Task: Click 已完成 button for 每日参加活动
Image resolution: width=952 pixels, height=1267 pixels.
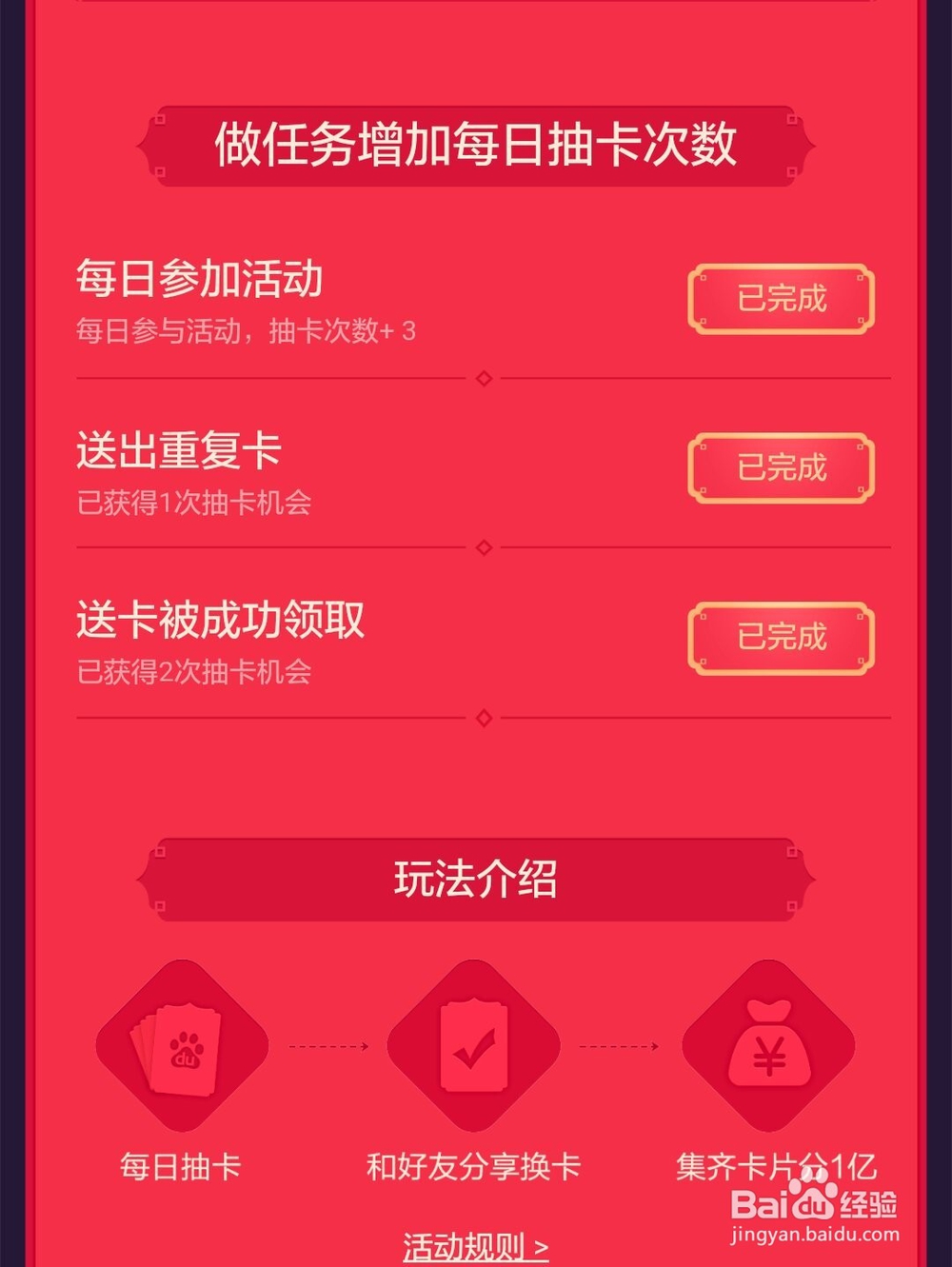Action: pos(779,298)
